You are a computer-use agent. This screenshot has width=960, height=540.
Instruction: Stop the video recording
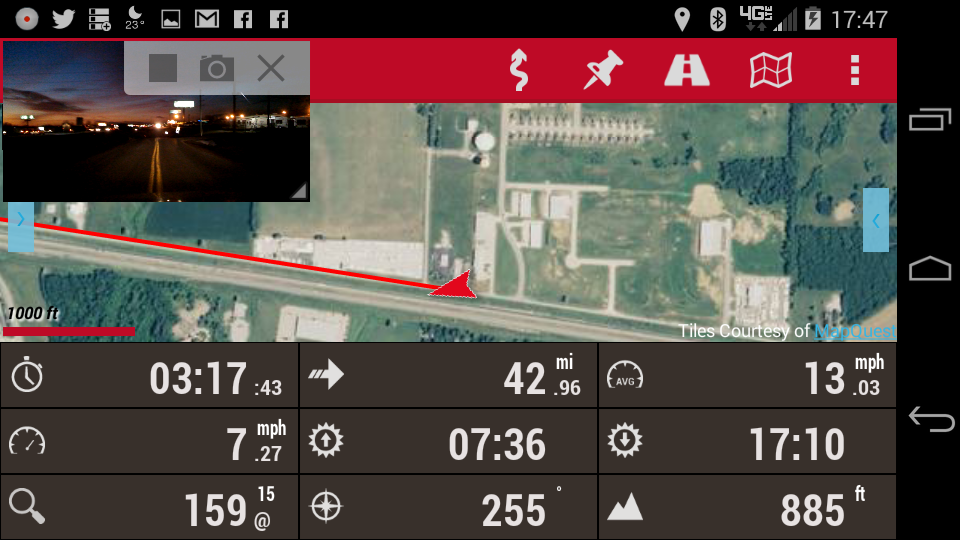163,68
